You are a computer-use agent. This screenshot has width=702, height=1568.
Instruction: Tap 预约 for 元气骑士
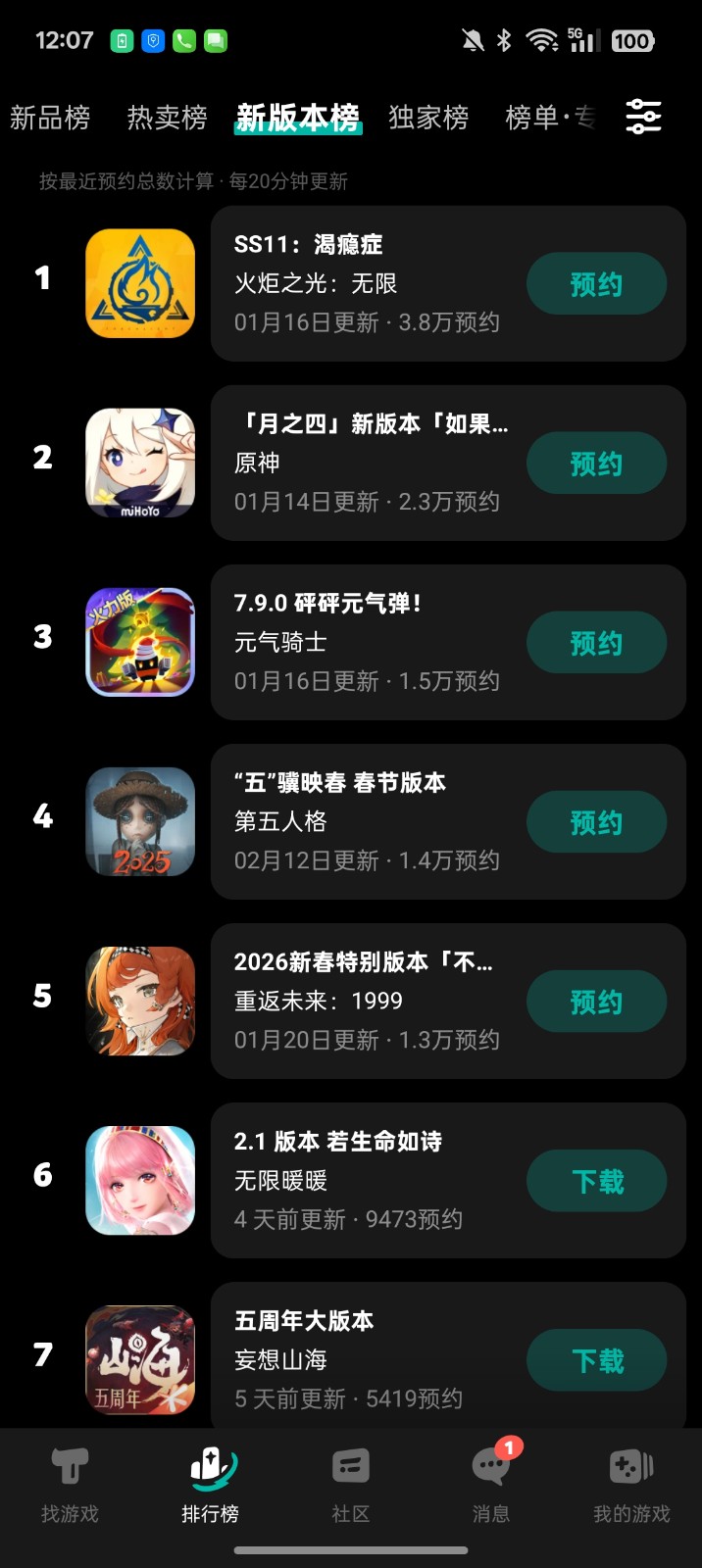click(x=596, y=643)
